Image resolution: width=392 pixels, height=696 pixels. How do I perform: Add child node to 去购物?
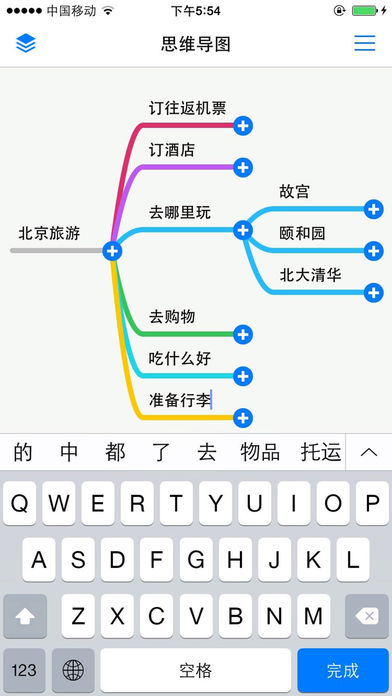tap(243, 334)
